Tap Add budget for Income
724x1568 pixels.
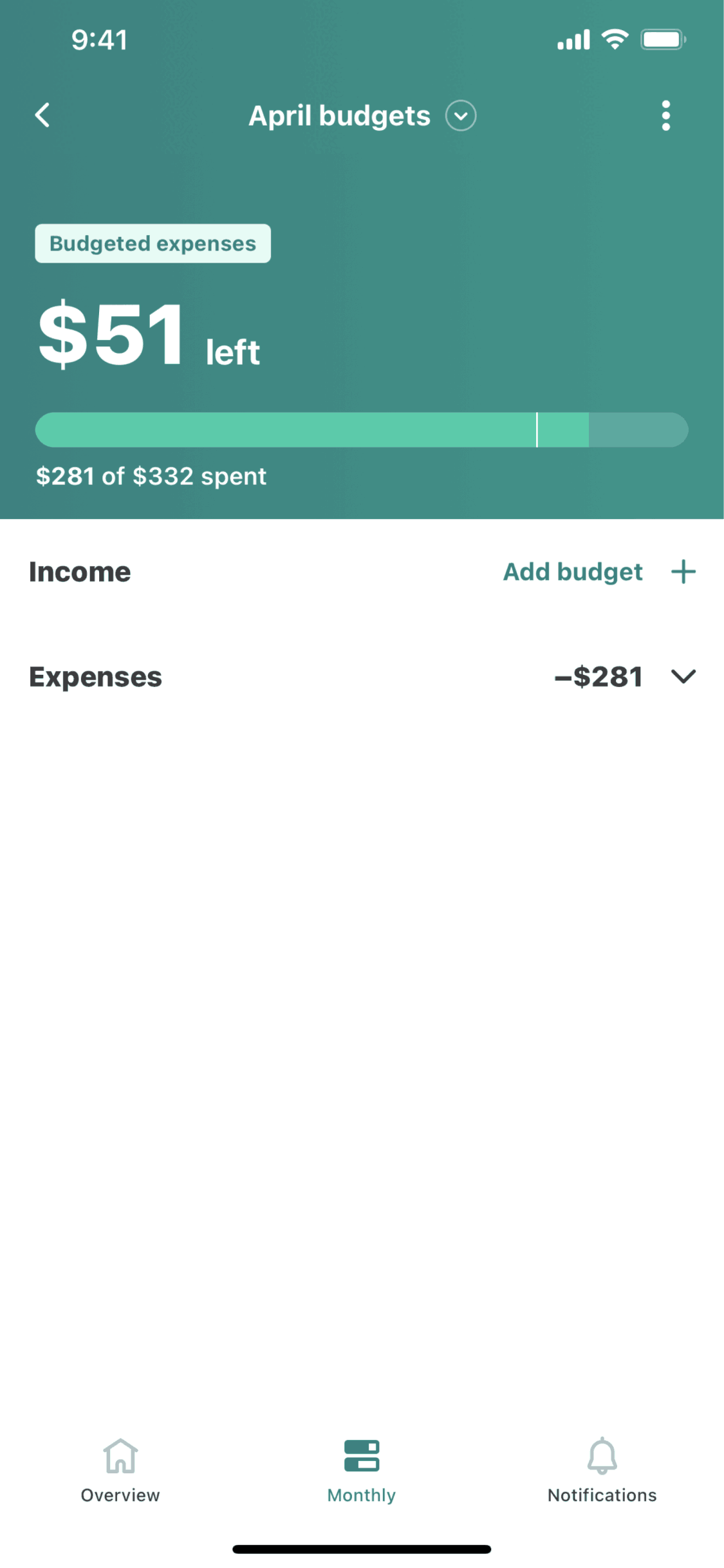coord(599,572)
